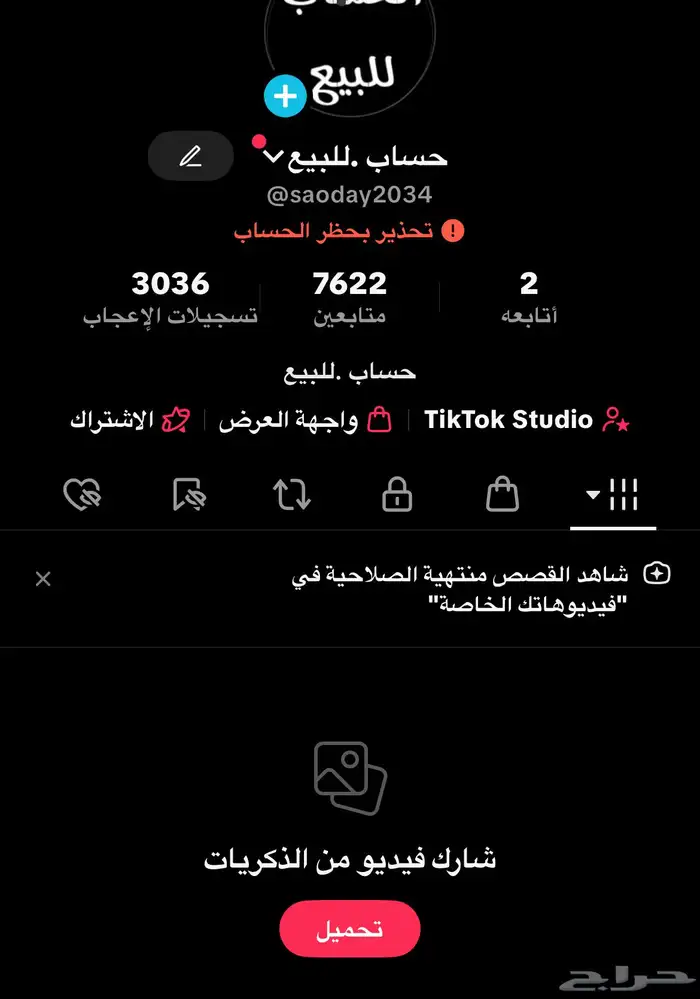
Task: Open الاشتراك subscription
Action: (x=130, y=420)
